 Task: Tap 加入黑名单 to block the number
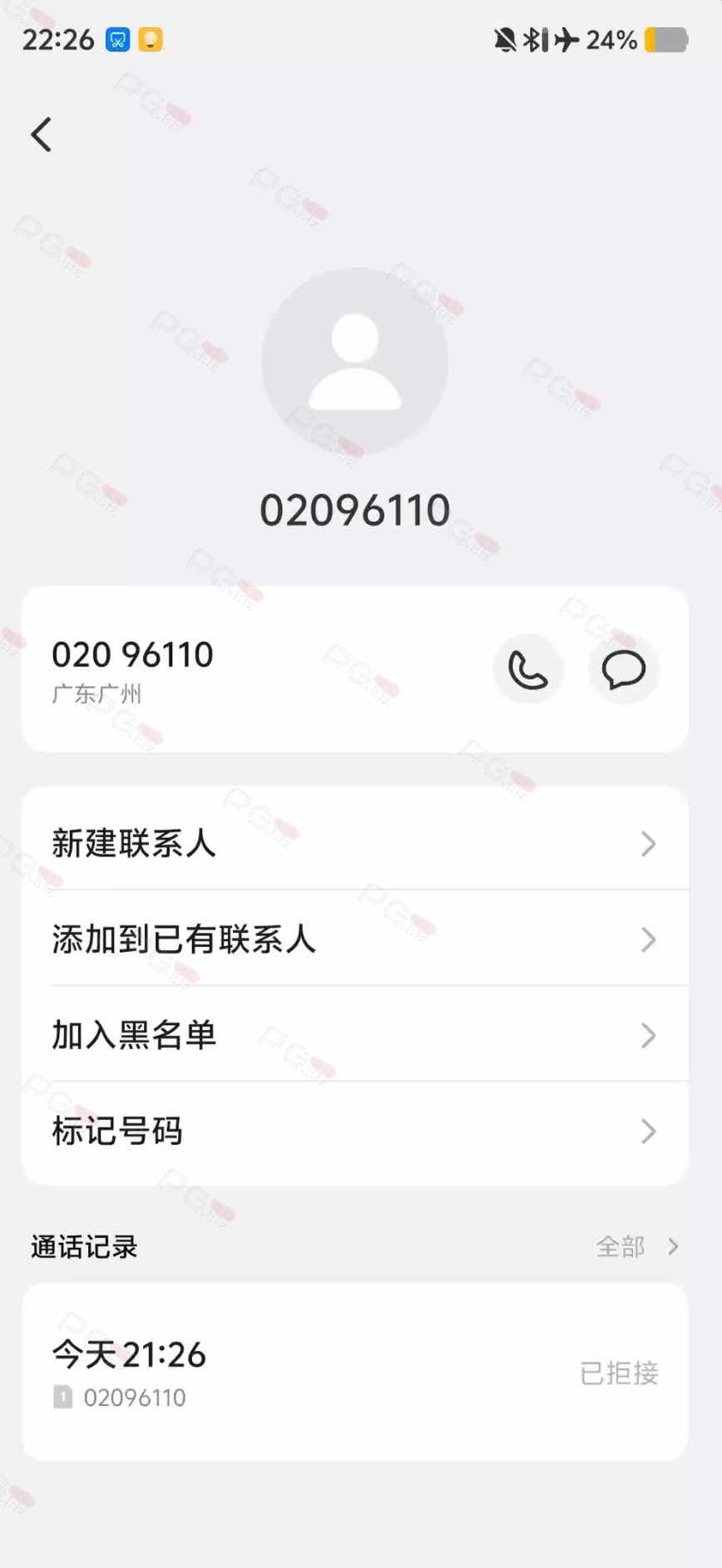click(354, 1035)
